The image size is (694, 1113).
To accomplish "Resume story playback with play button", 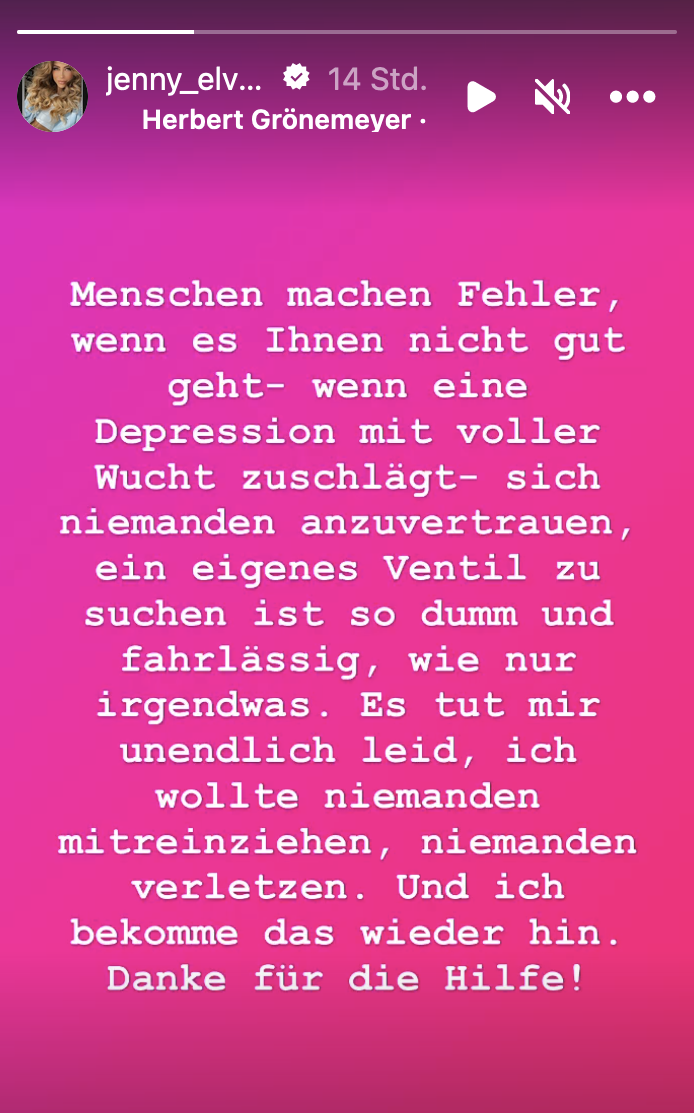I will pyautogui.click(x=481, y=97).
